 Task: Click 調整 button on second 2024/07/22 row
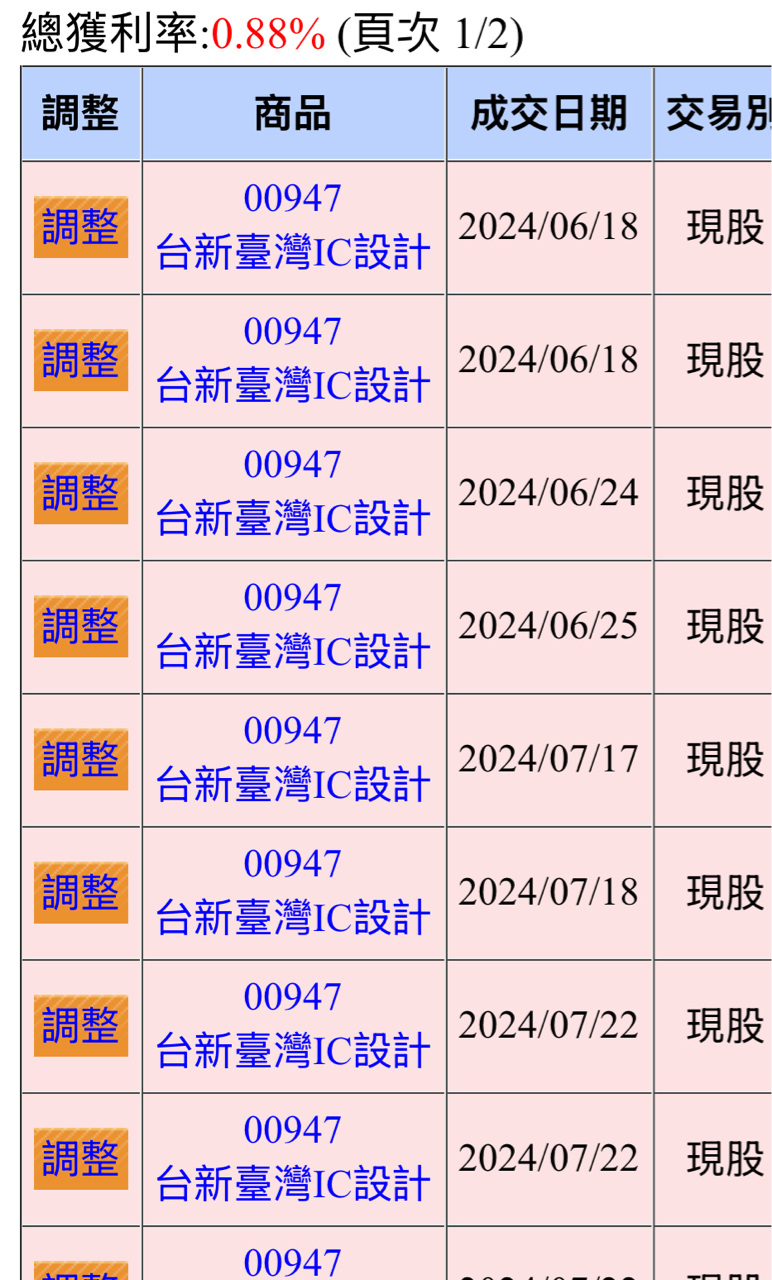[x=80, y=1158]
